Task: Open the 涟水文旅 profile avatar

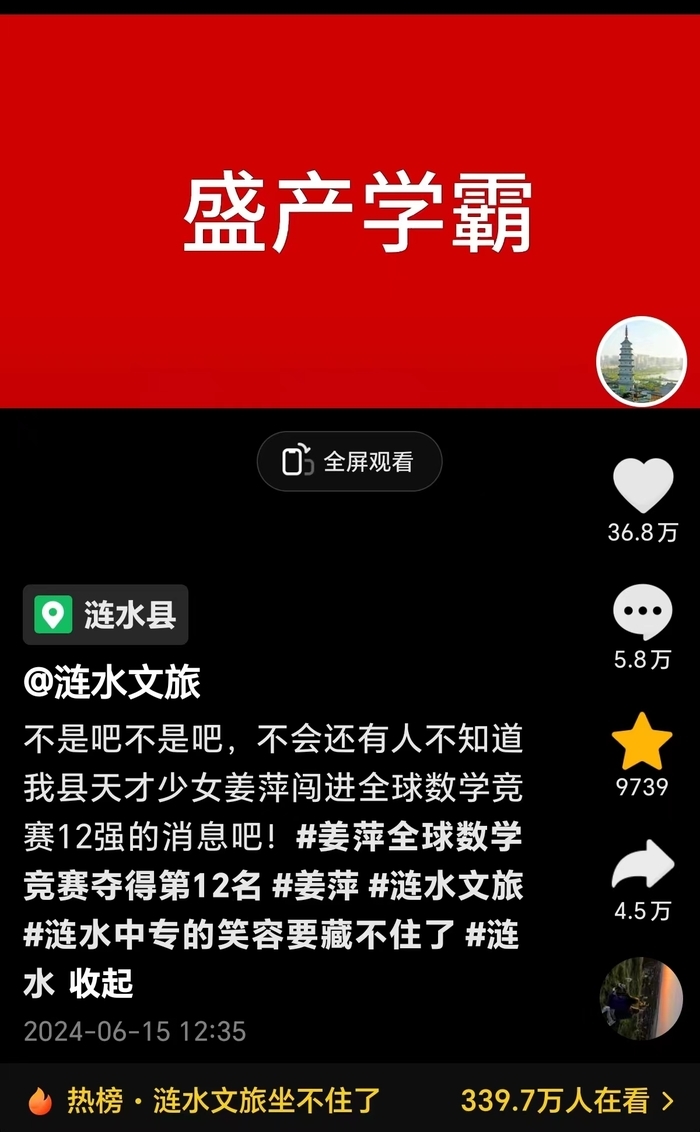Action: click(x=641, y=361)
